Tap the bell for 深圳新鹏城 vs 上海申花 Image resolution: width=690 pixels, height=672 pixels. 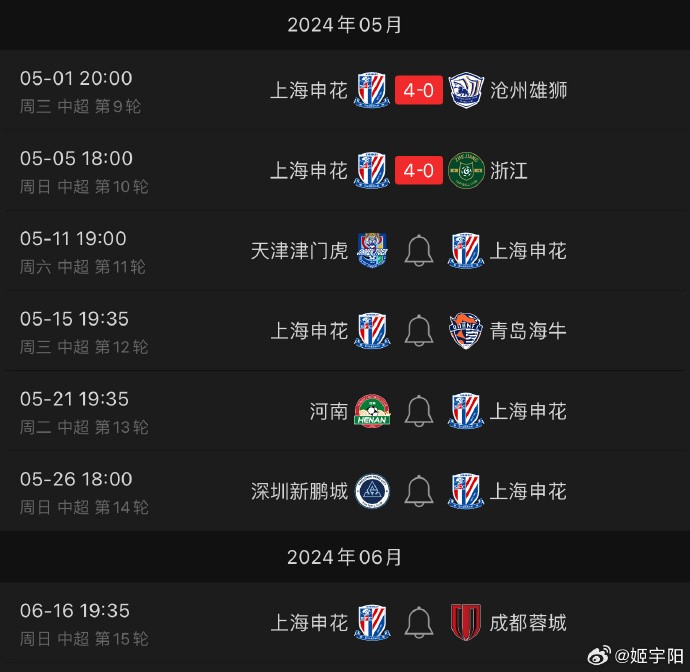tap(419, 491)
